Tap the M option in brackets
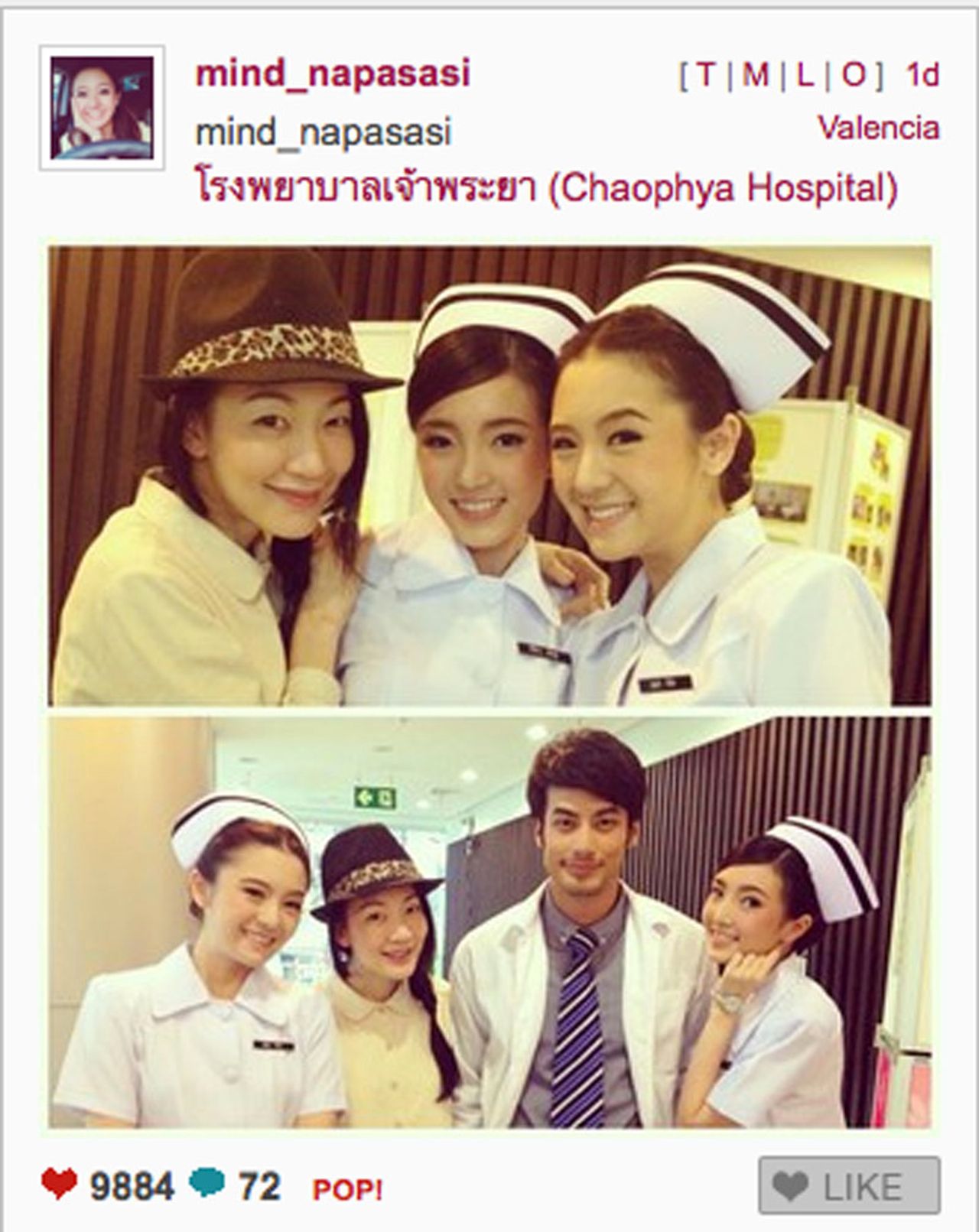Viewport: 979px width, 1232px height. coord(756,75)
